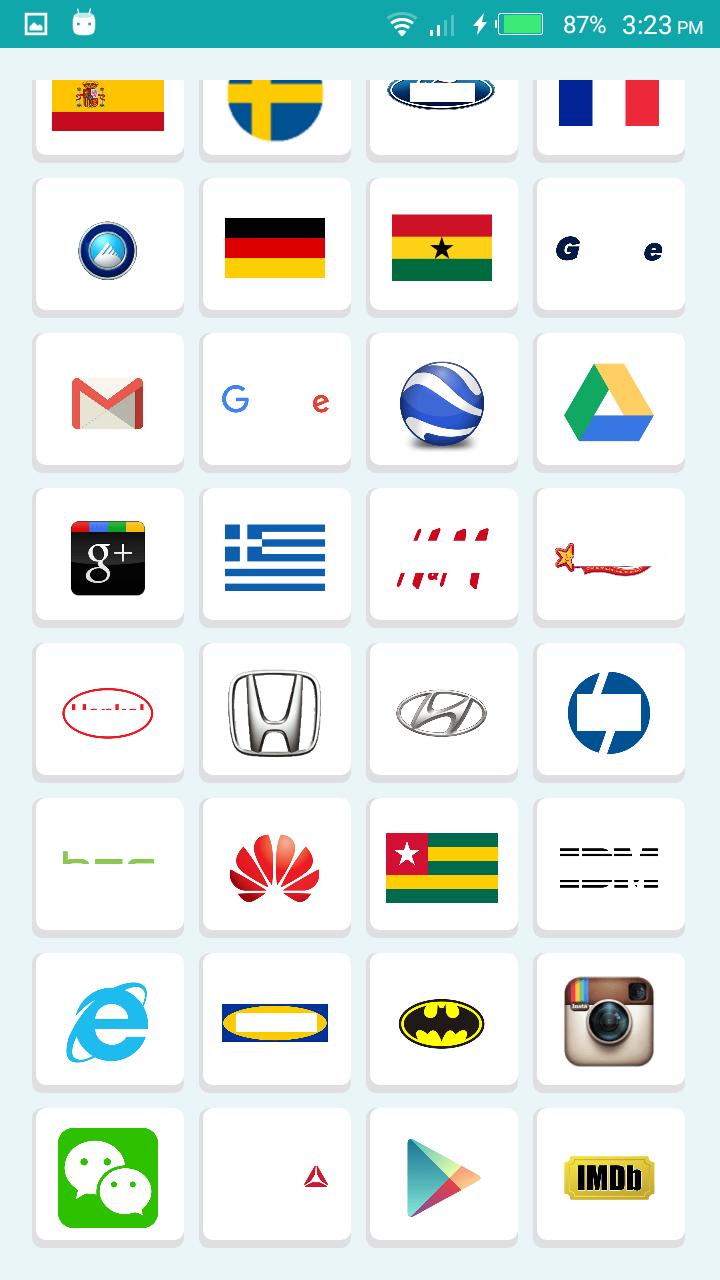The image size is (720, 1280).
Task: Open the Greece flag tile
Action: click(275, 557)
